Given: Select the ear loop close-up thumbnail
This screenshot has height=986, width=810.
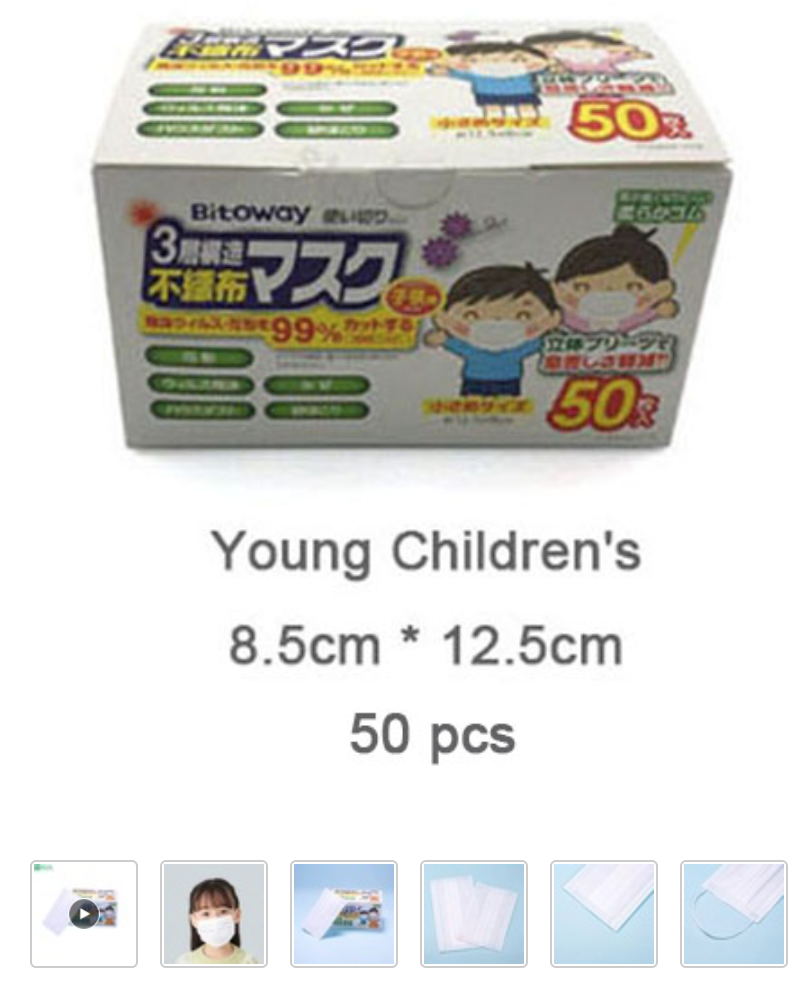Looking at the screenshot, I should [734, 913].
